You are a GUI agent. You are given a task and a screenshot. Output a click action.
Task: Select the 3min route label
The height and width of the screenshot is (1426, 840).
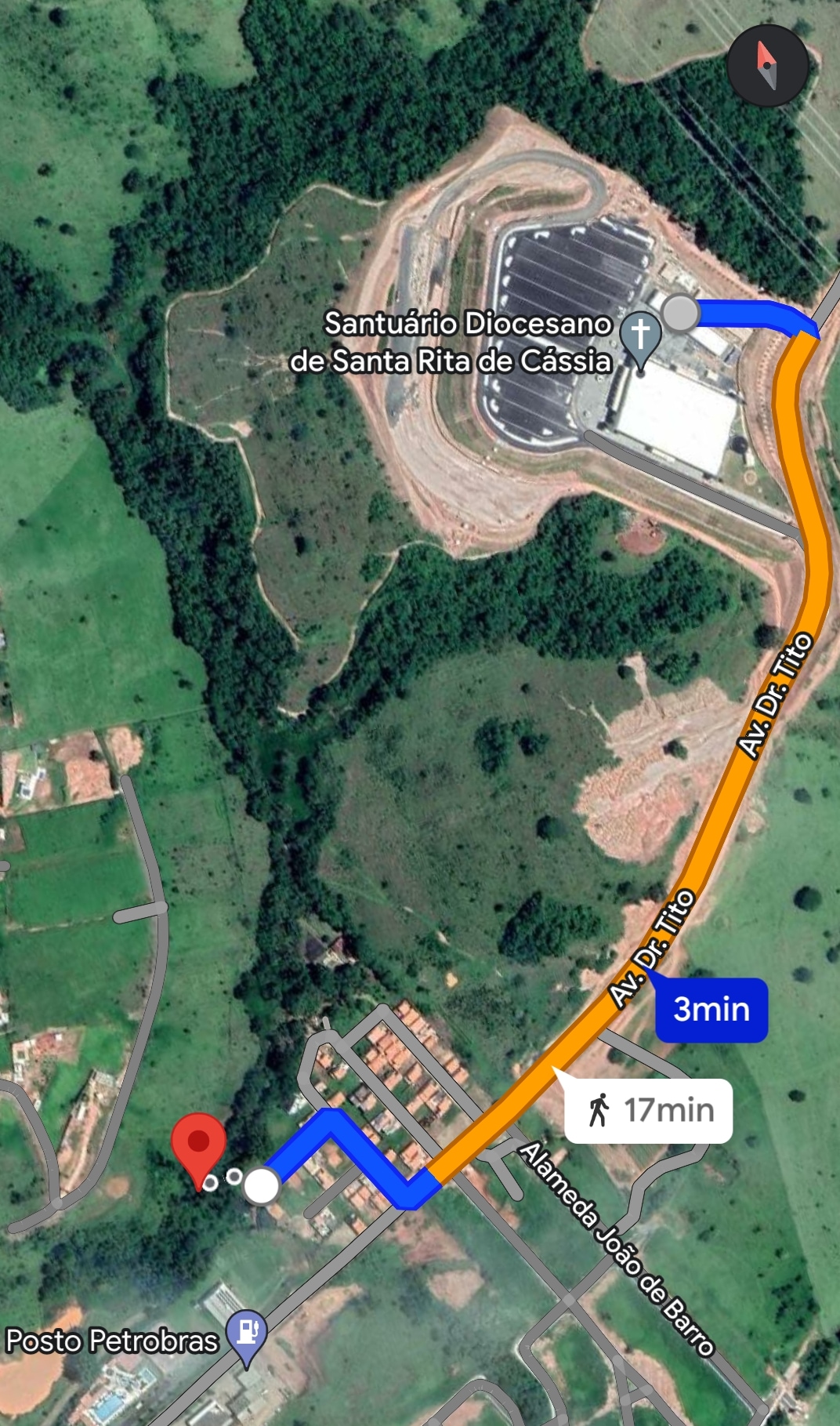[x=711, y=1010]
